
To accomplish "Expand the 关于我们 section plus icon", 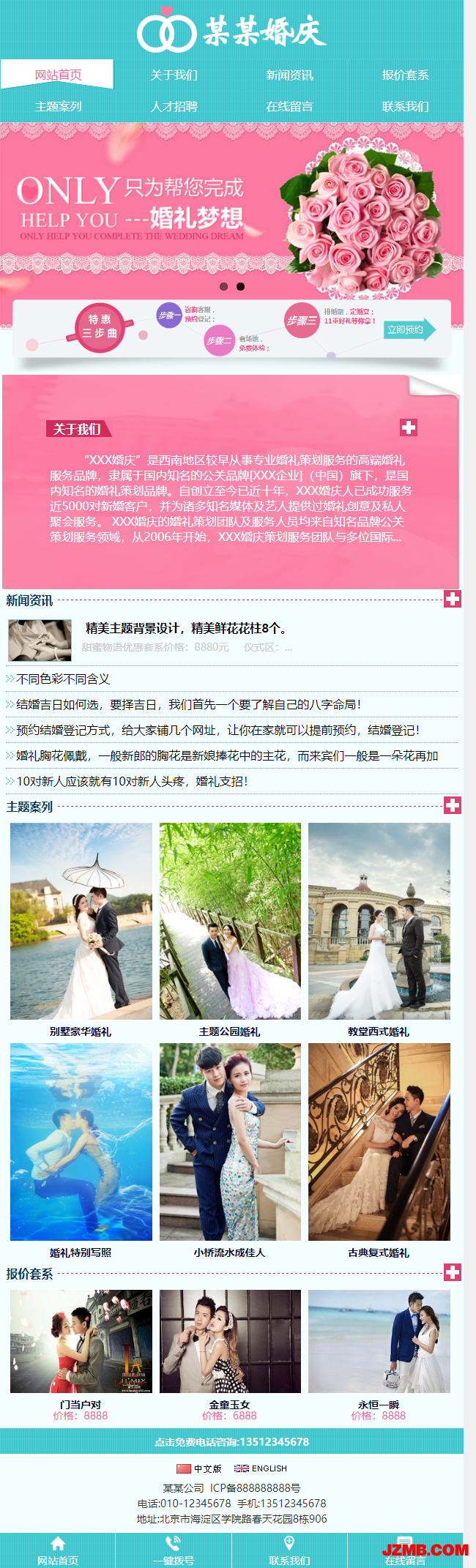I will (409, 428).
